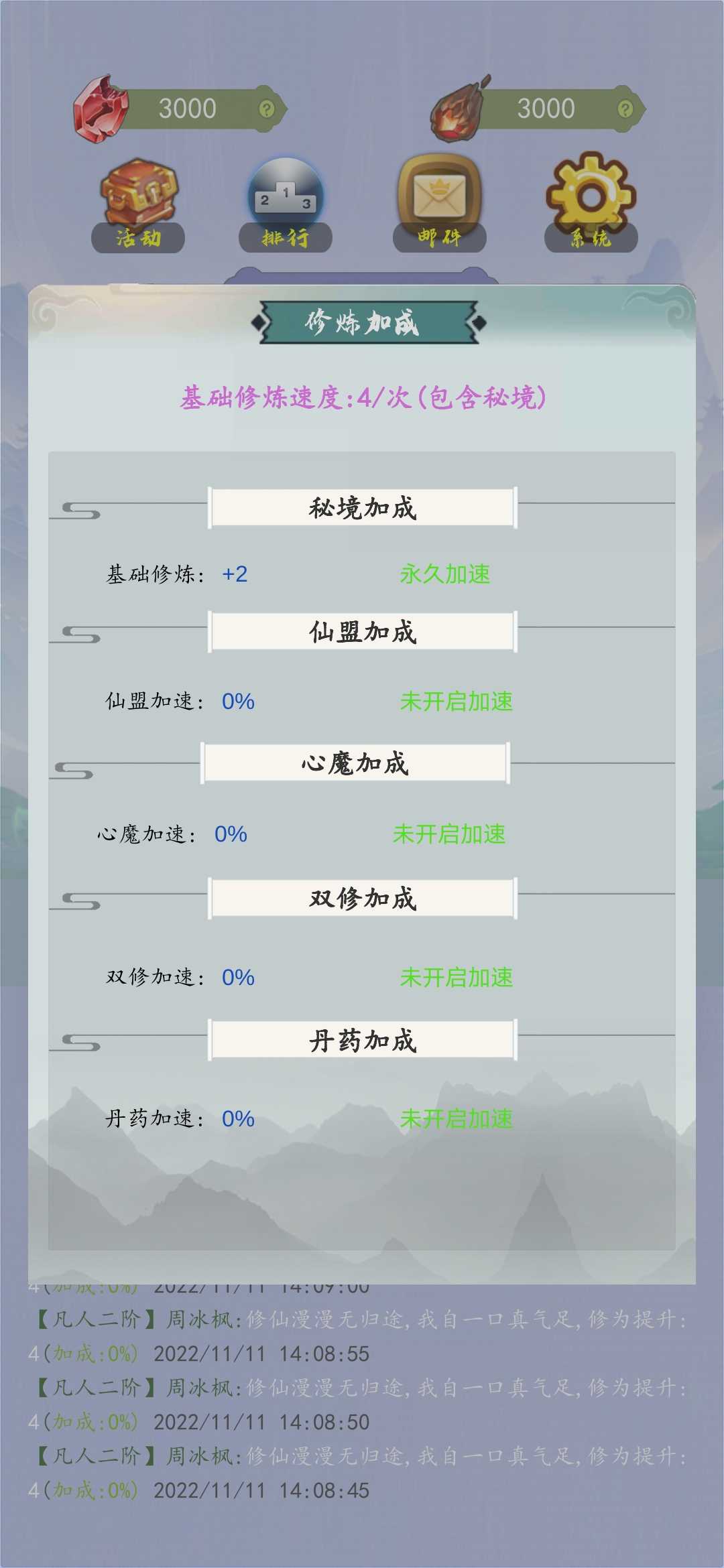Open the 系统 settings gear

(591, 202)
